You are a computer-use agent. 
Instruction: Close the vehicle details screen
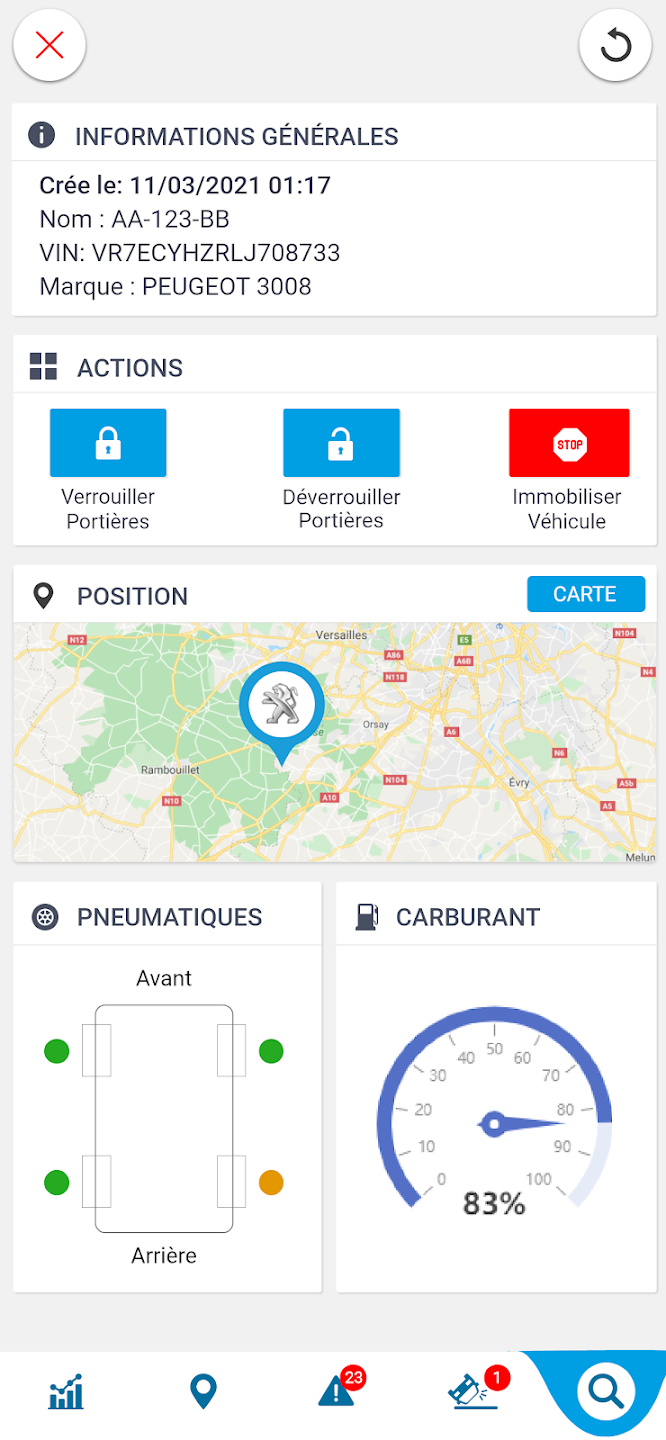tap(49, 46)
